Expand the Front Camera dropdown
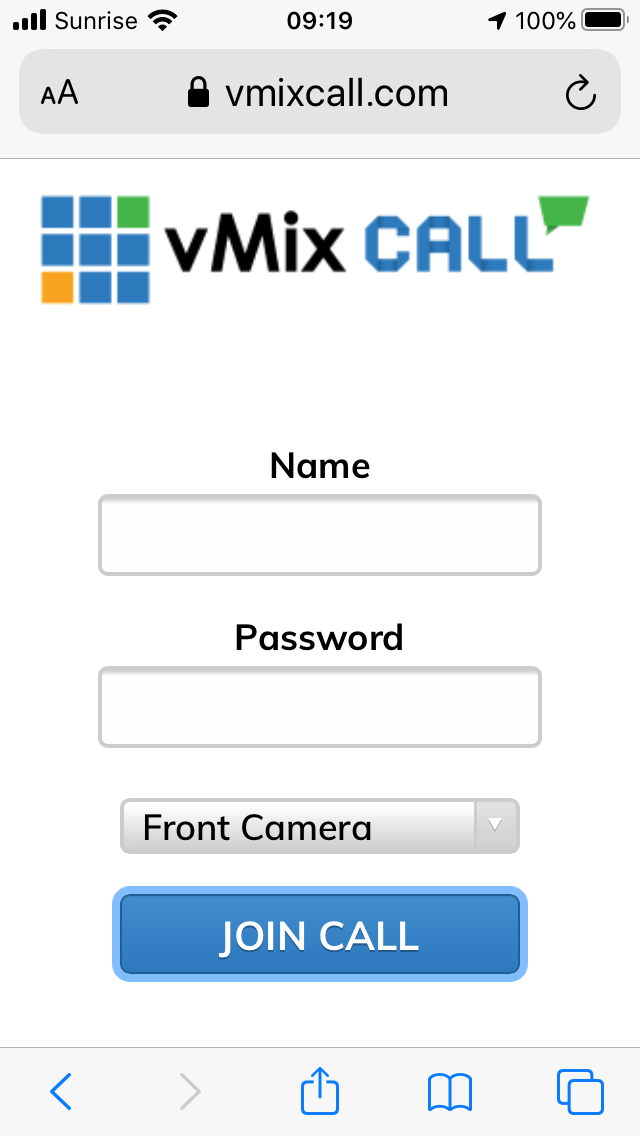 pos(320,827)
